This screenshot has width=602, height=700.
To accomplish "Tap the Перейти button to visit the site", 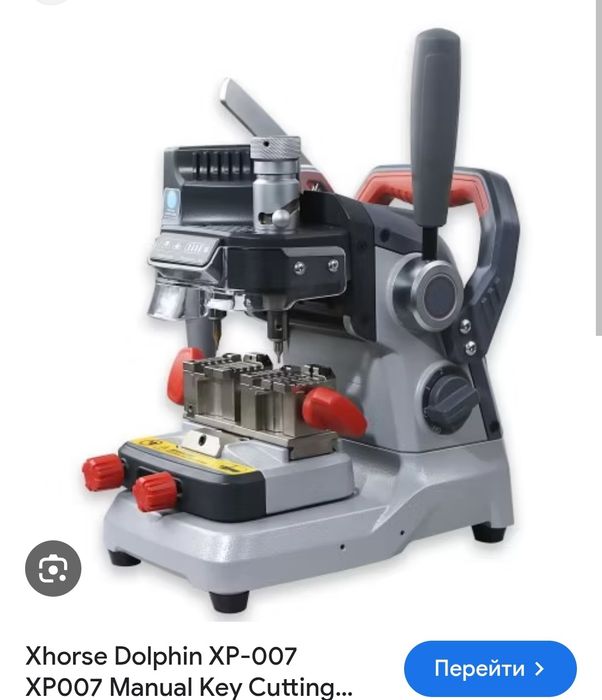I will coord(490,669).
